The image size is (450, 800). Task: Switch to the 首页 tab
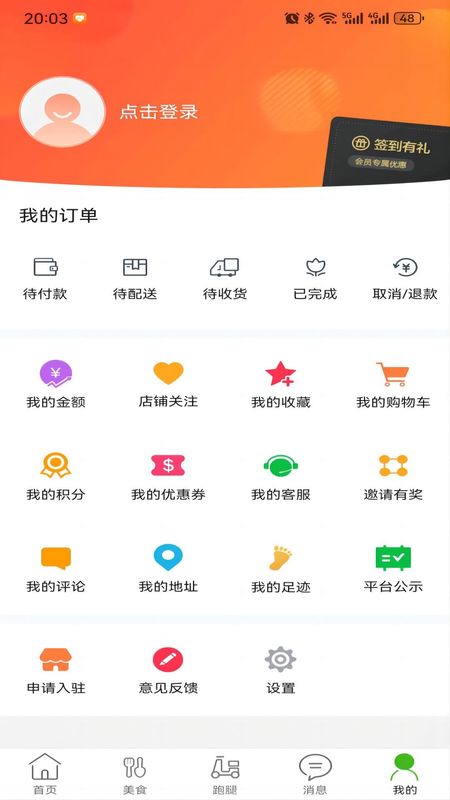[x=45, y=774]
